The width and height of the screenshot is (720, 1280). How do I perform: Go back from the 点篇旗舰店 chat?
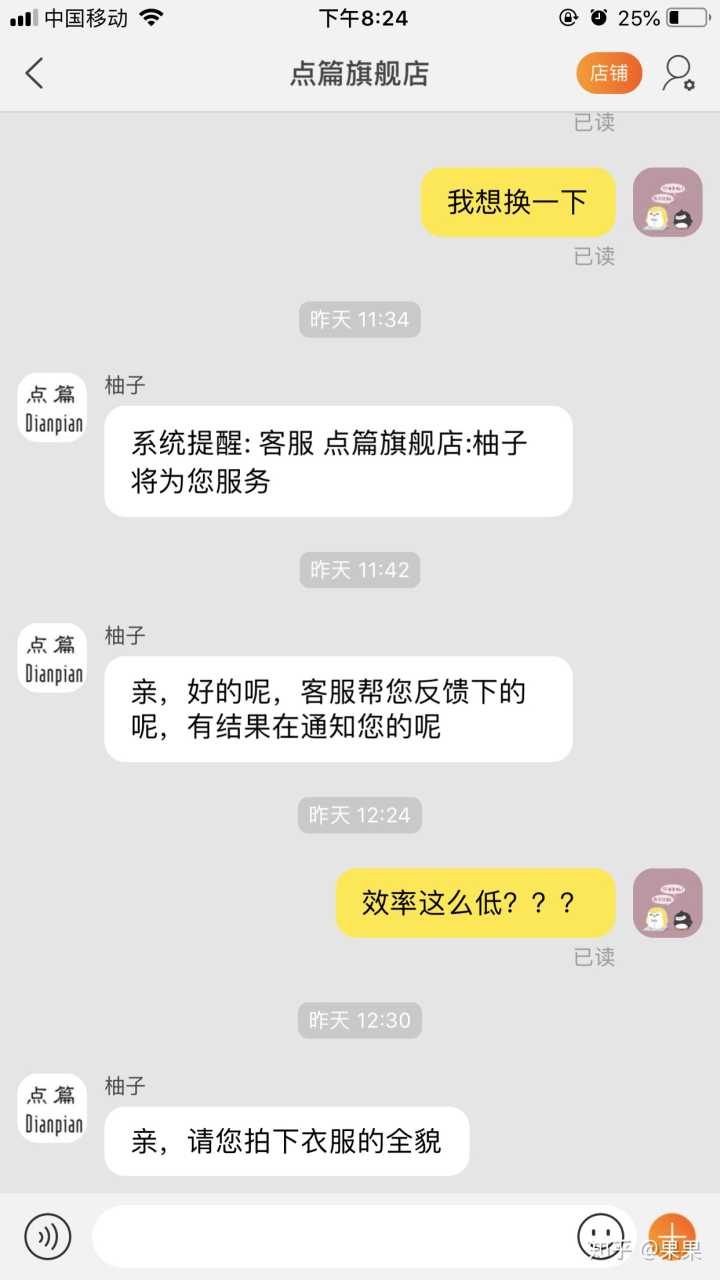point(35,73)
